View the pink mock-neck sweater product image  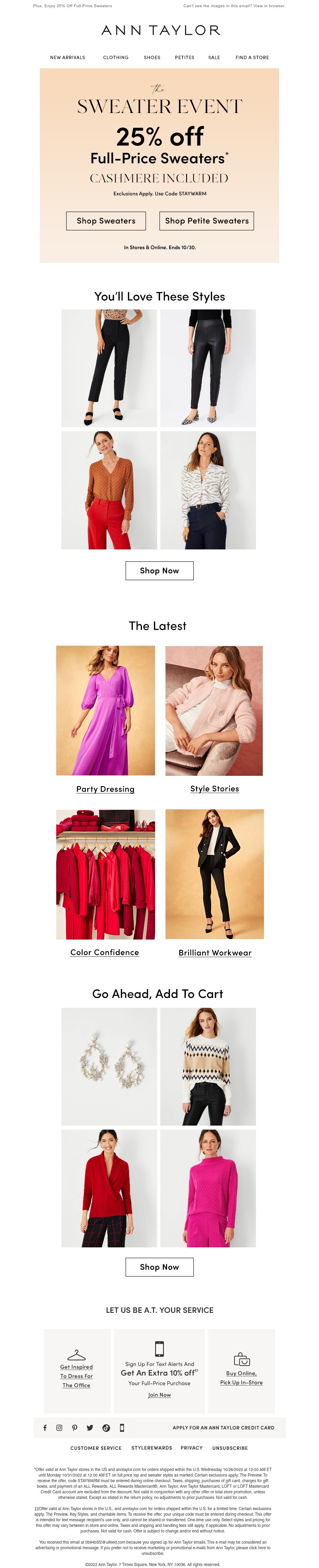208,1188
